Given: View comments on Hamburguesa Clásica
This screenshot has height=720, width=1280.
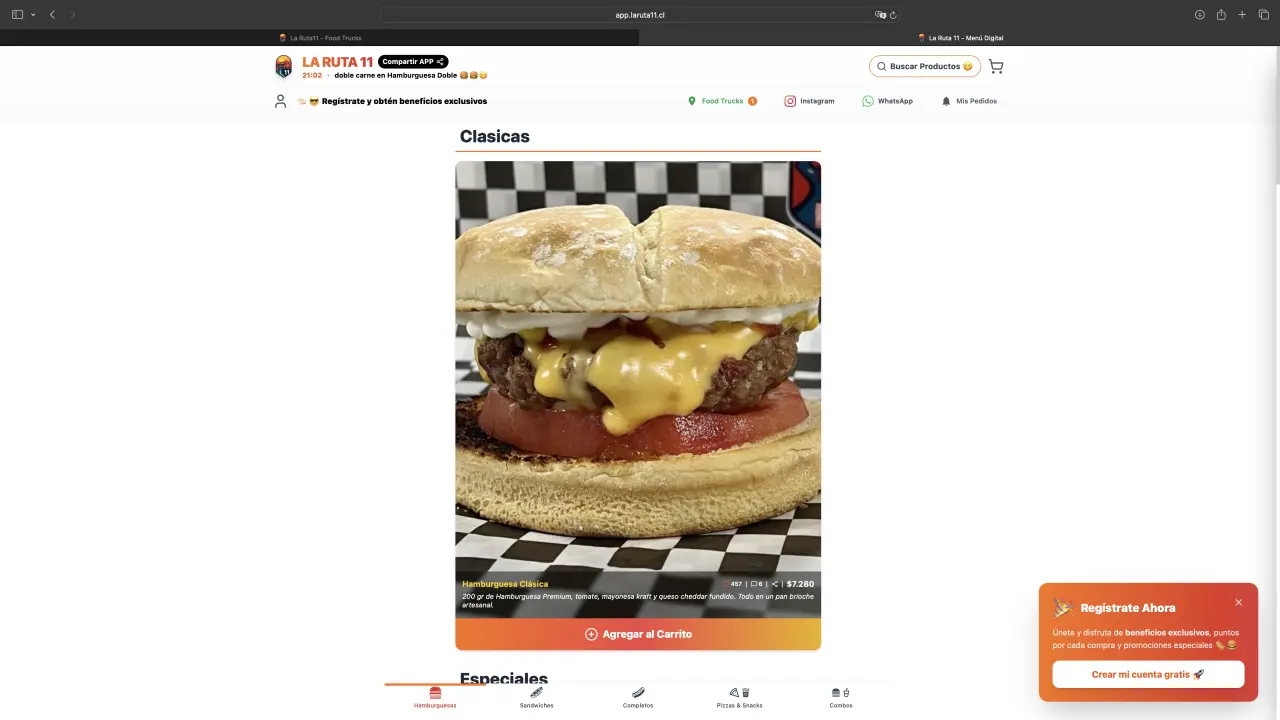Looking at the screenshot, I should (757, 584).
